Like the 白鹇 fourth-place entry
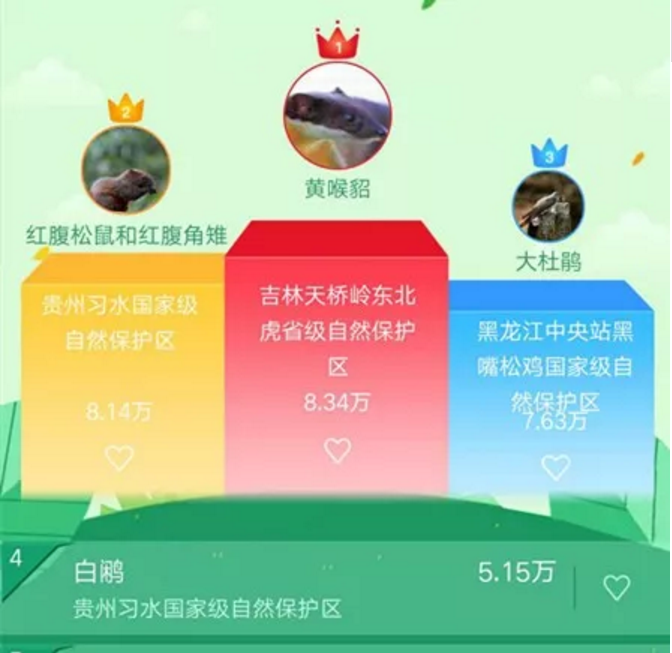 617,588
